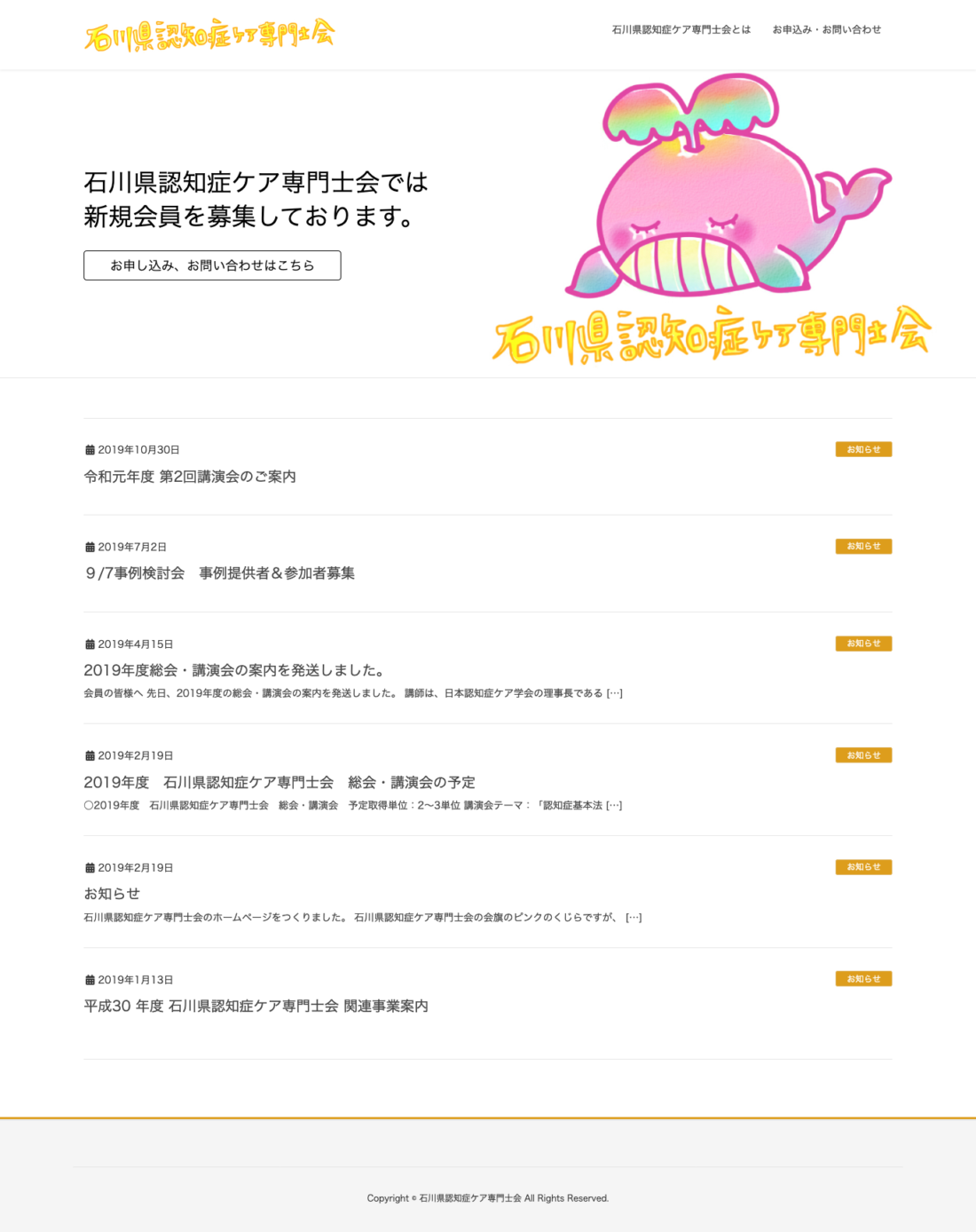
Task: Open 令和元年度 第2回講演会のご案内 post
Action: click(190, 477)
